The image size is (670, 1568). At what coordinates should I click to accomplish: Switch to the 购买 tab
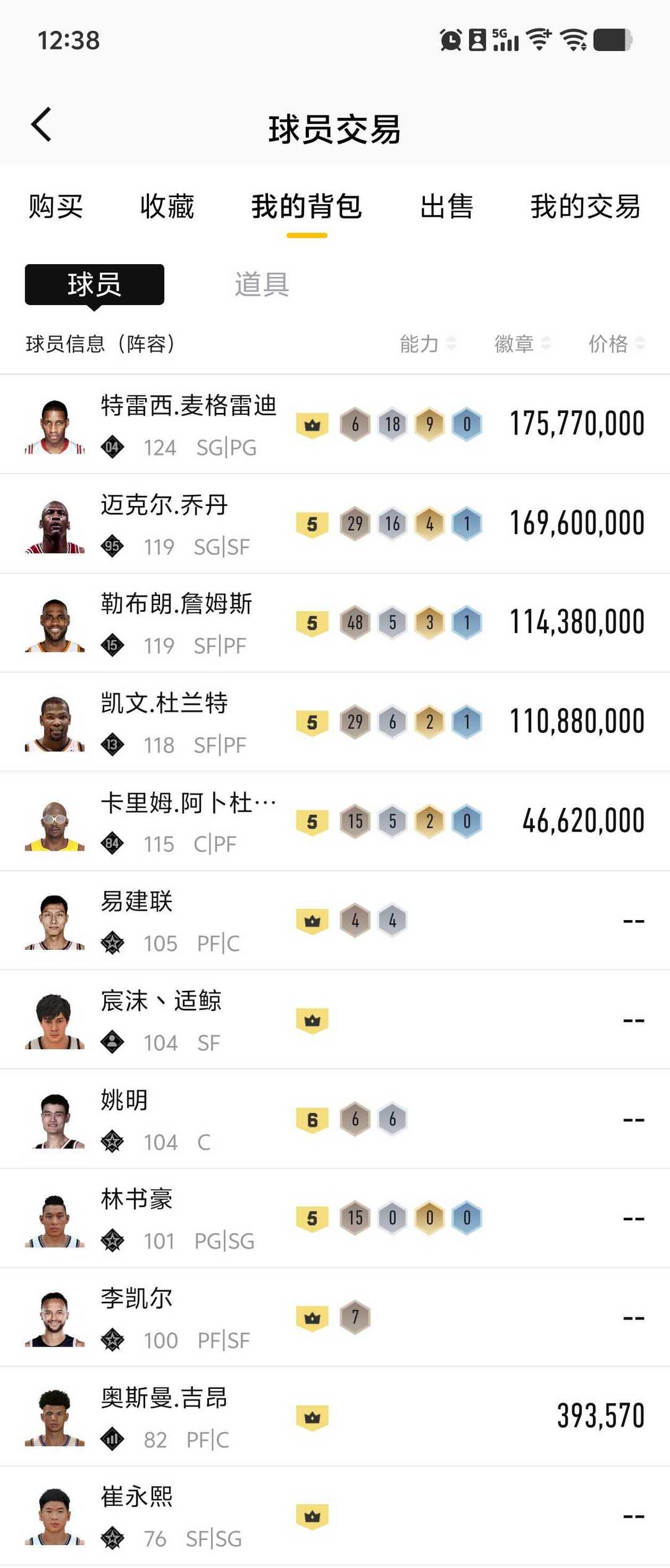pos(56,206)
